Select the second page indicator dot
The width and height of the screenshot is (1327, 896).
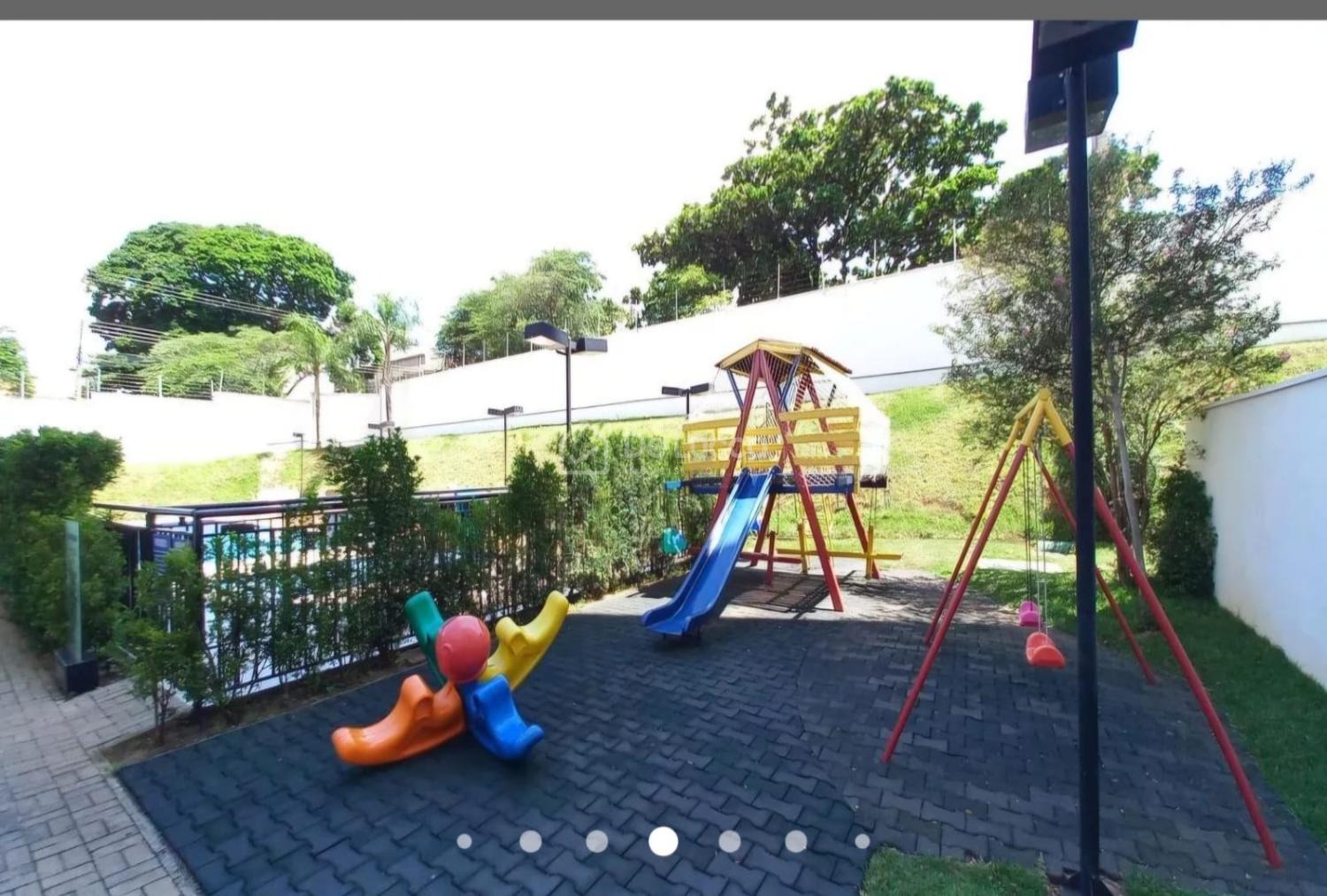coord(531,841)
